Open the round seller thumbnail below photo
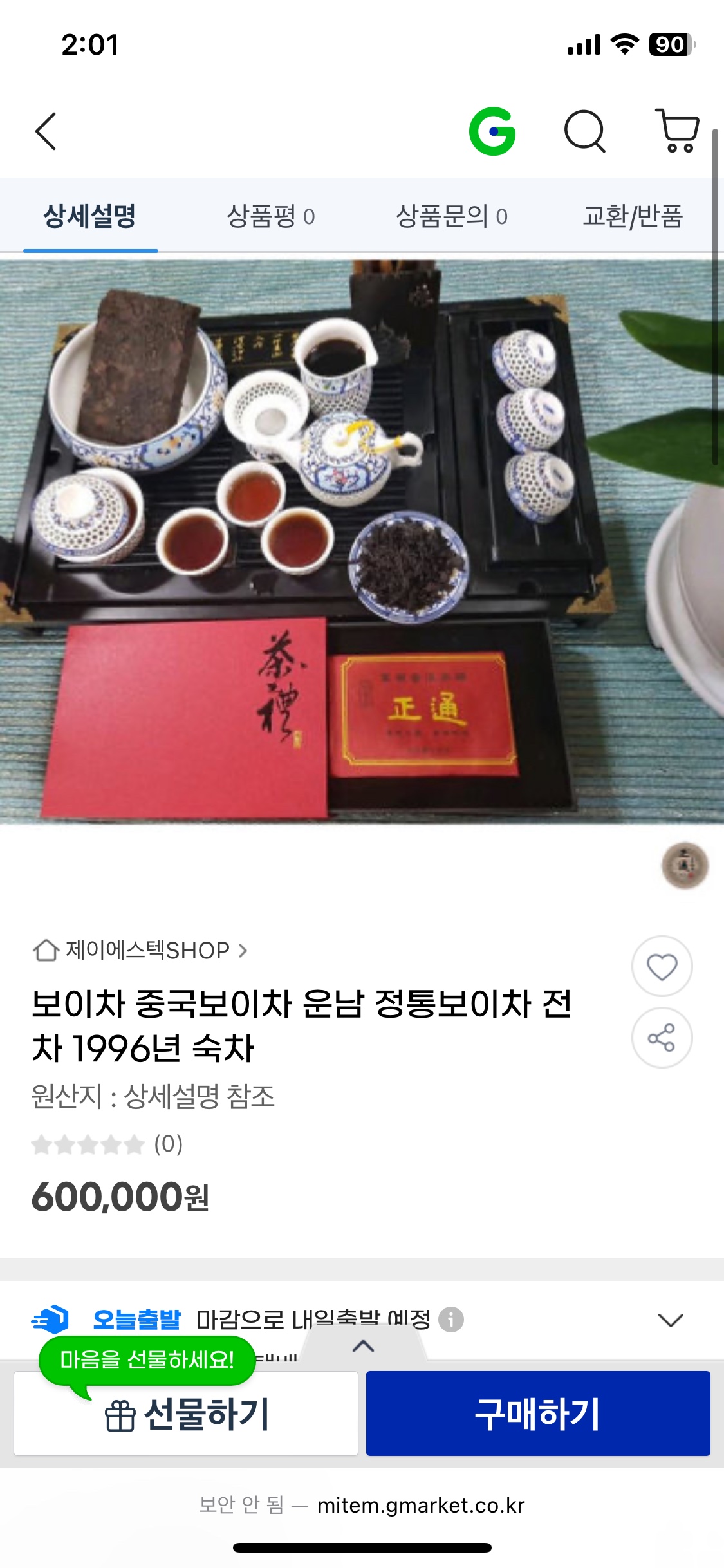Viewport: 724px width, 1568px height. coord(685,866)
